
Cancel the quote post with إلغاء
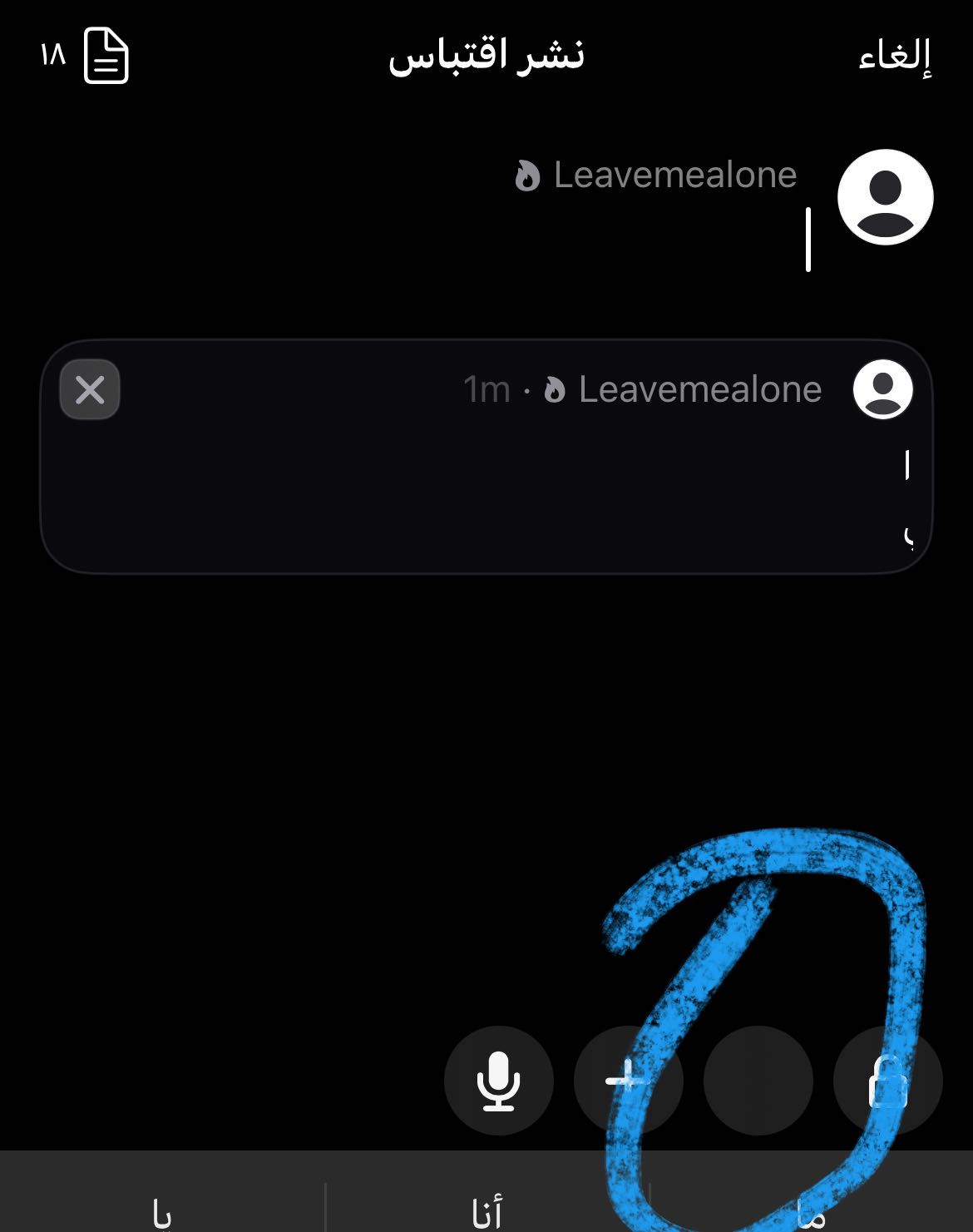[894, 57]
